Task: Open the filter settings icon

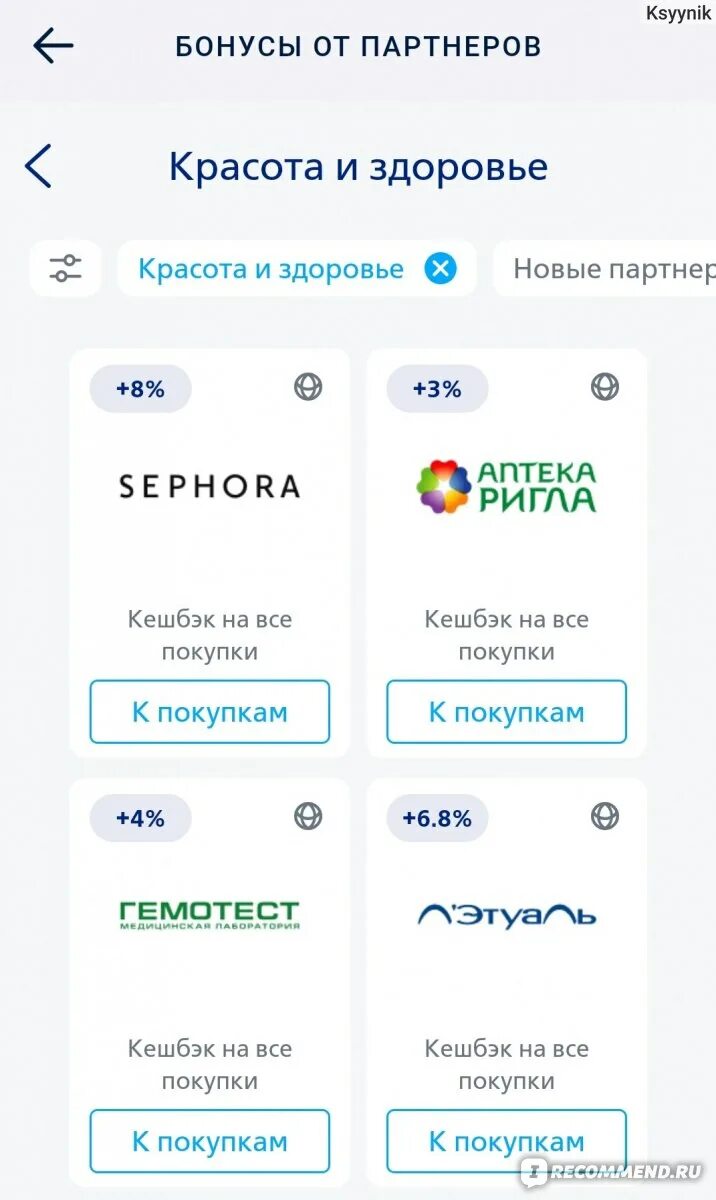Action: click(x=65, y=268)
